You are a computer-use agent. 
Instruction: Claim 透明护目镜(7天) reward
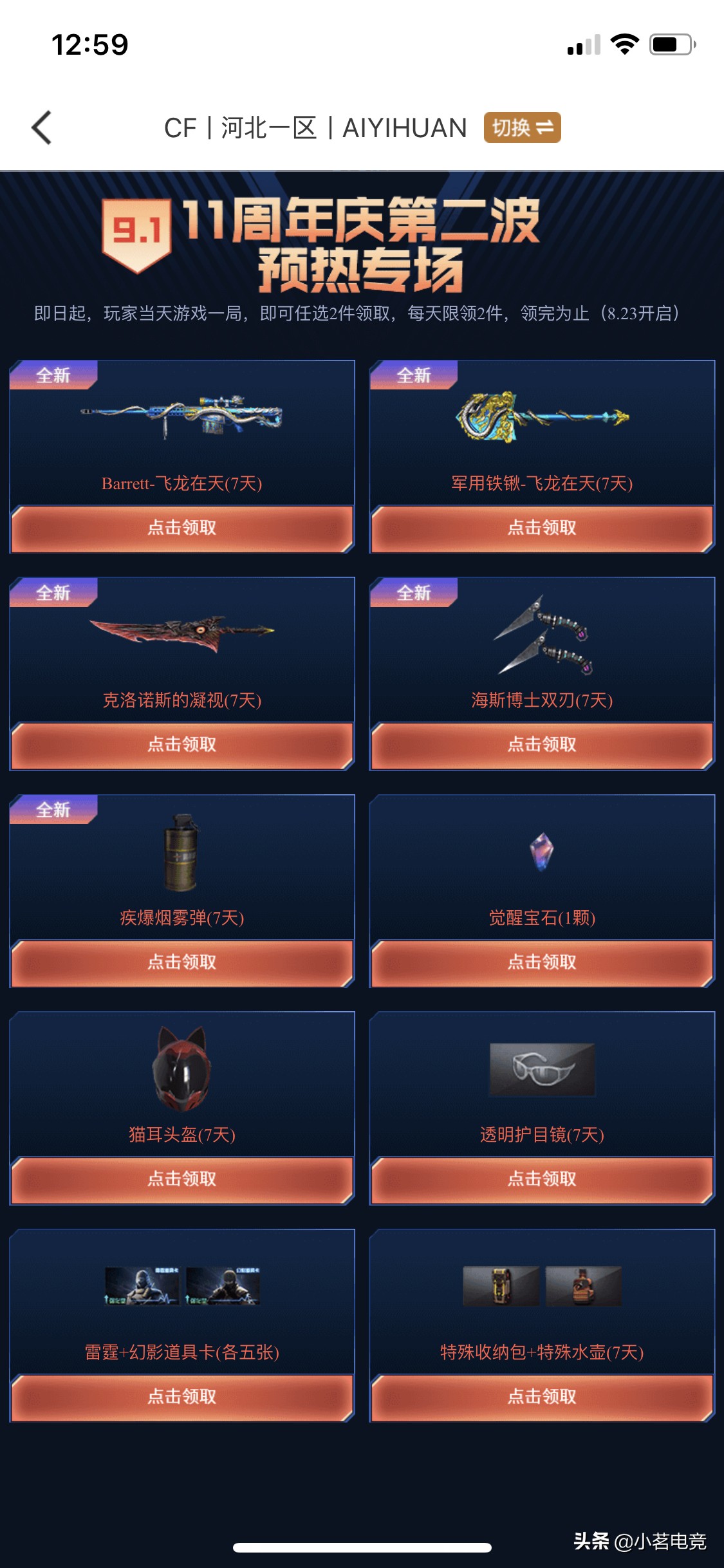coord(542,1179)
